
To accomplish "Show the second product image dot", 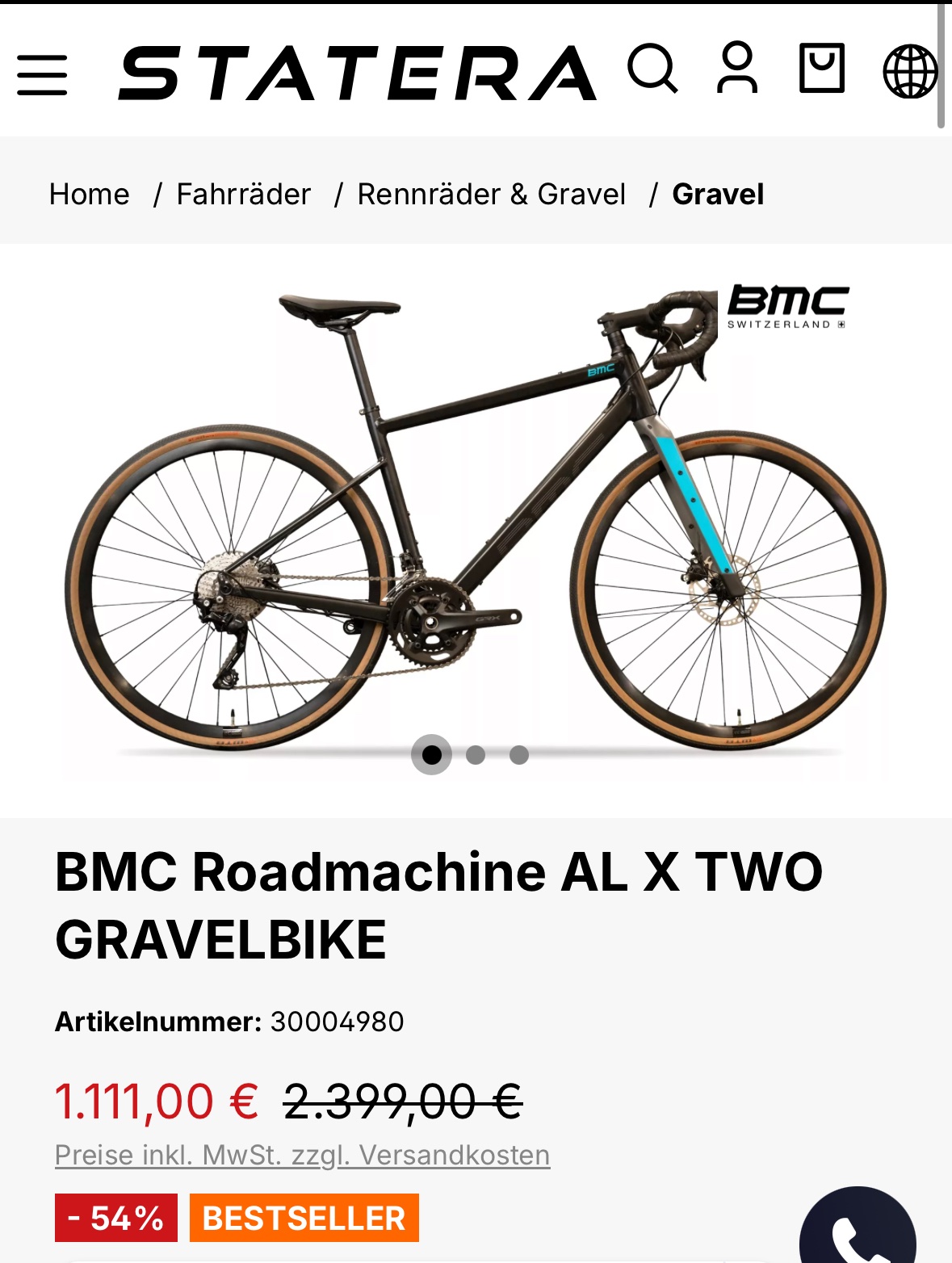I will click(x=476, y=755).
